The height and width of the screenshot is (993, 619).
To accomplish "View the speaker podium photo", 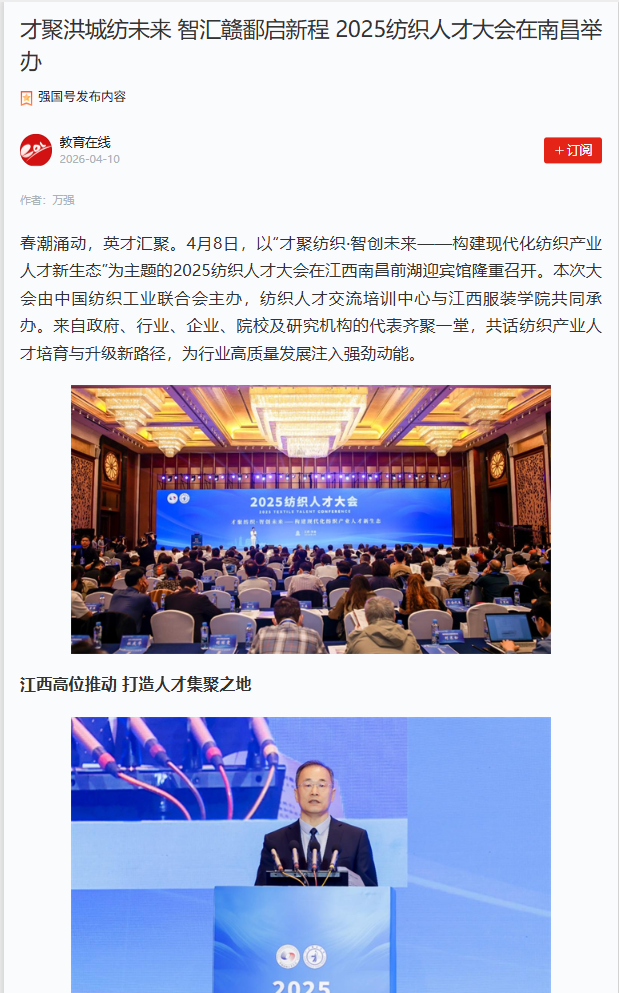I will 310,855.
